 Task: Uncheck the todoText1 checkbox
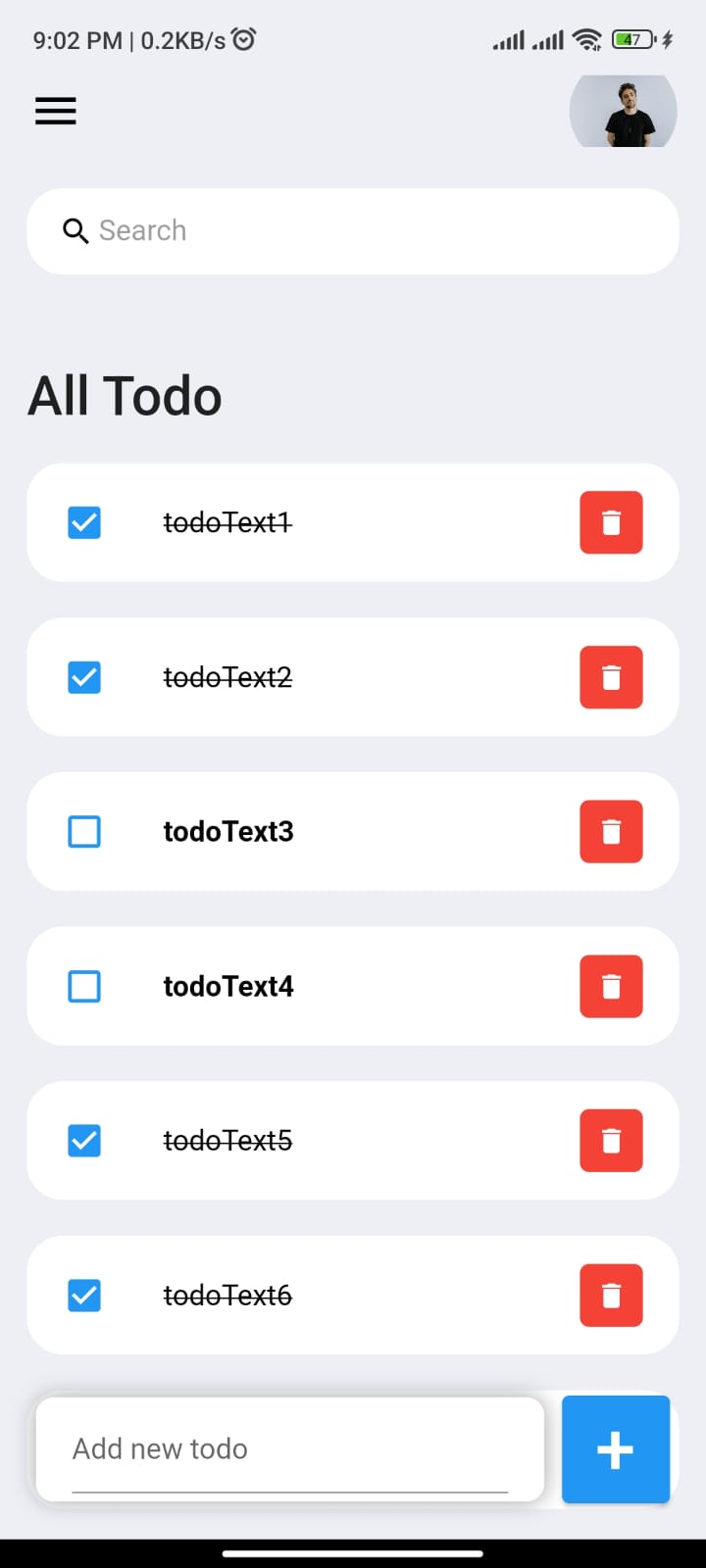[x=84, y=522]
